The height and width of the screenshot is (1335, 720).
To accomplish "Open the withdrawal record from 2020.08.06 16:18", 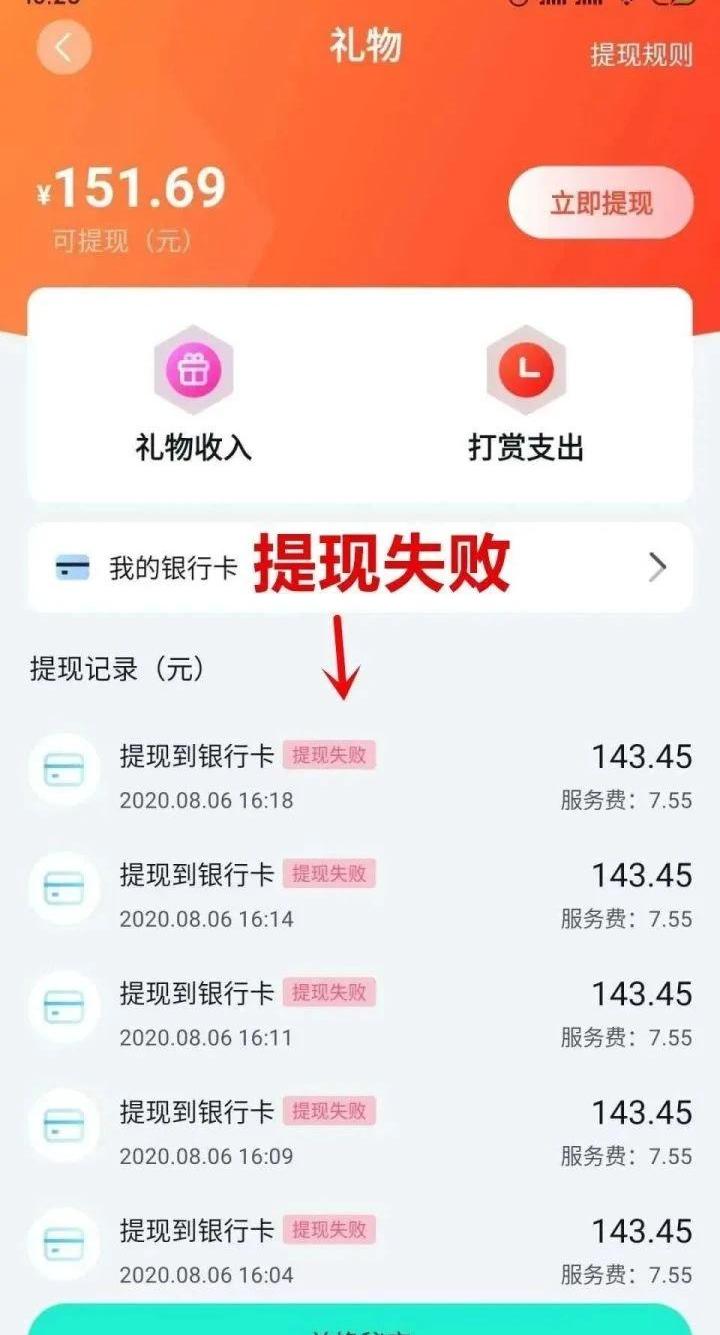I will click(360, 773).
